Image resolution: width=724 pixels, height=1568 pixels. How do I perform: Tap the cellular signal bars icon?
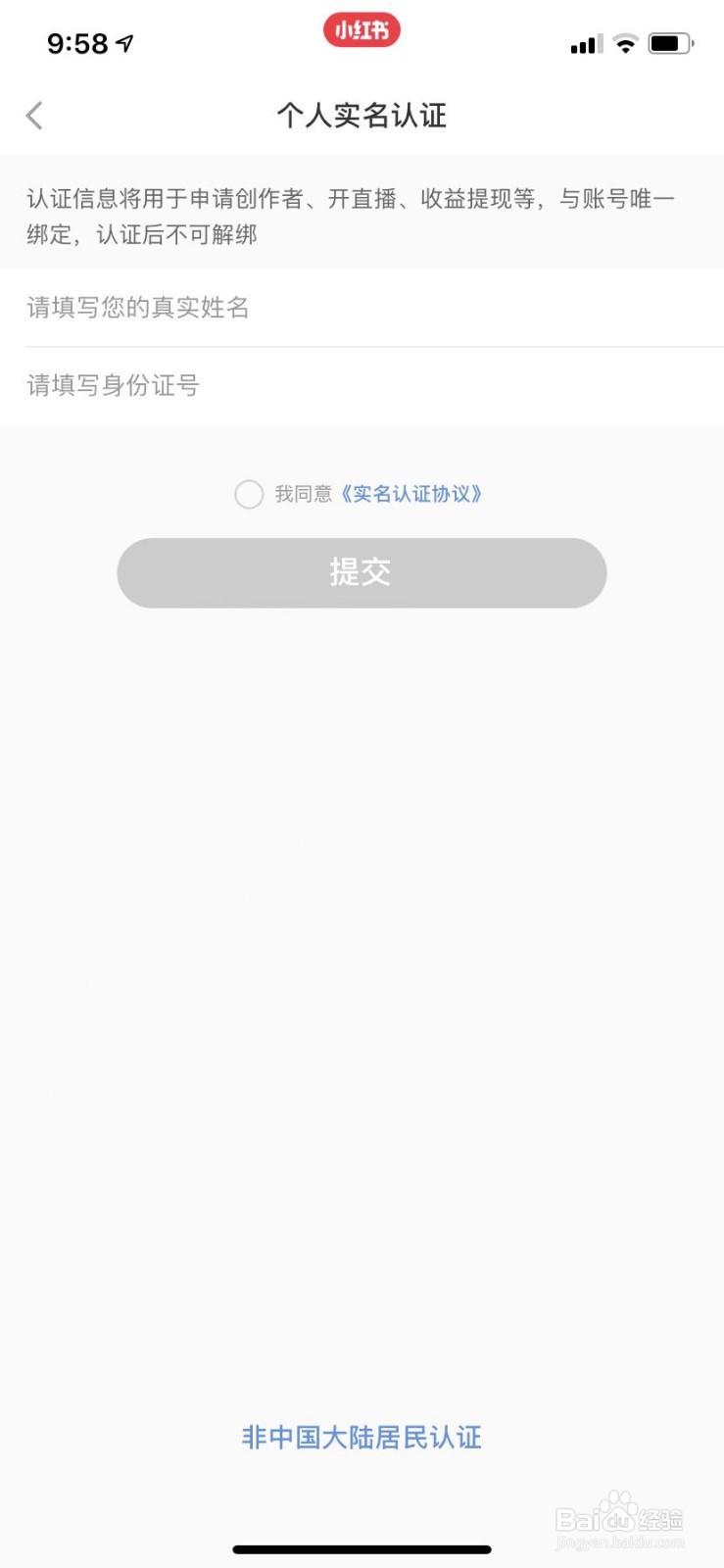click(585, 43)
